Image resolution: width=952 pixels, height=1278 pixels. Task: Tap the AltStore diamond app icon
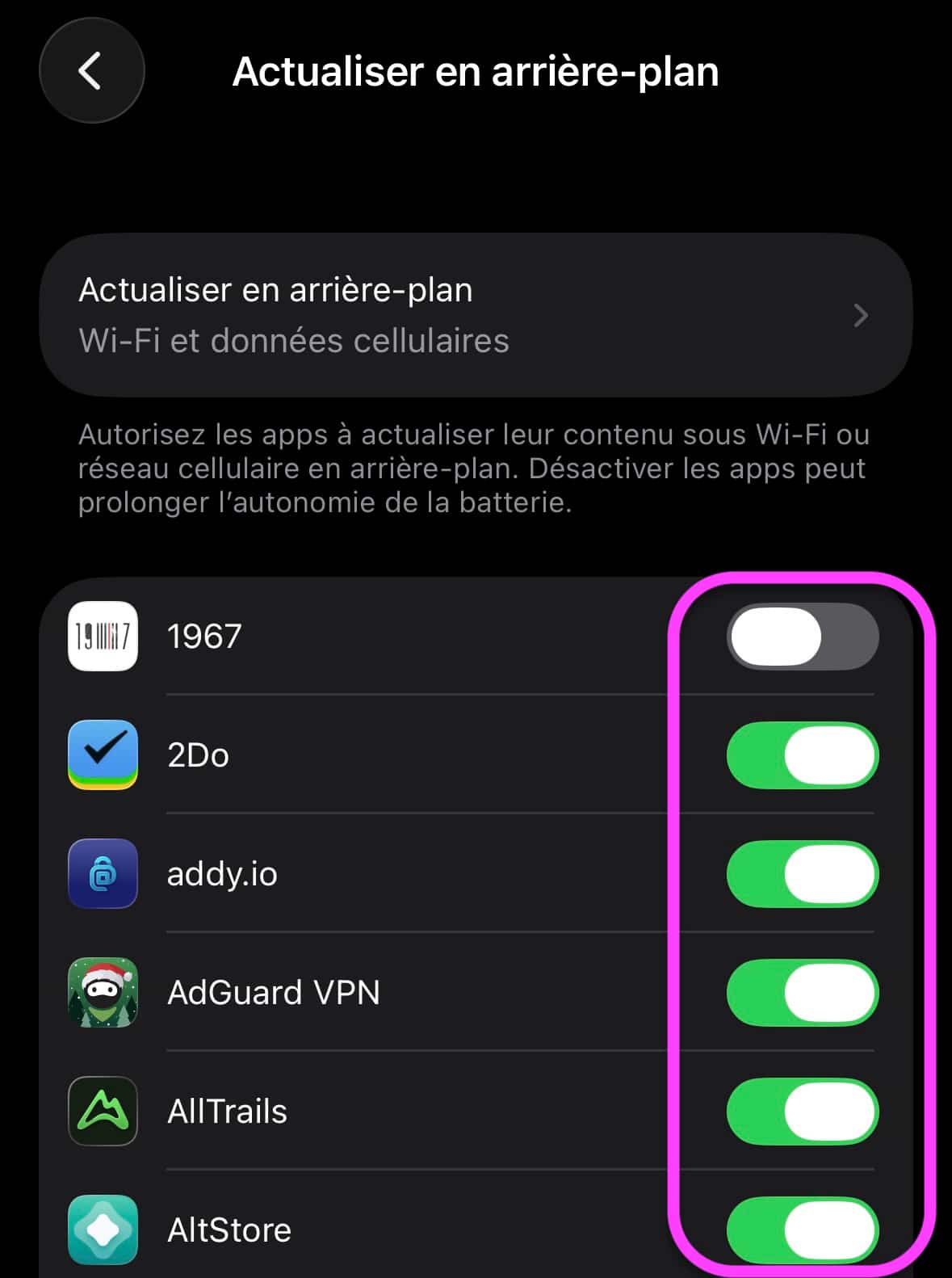pos(103,1230)
